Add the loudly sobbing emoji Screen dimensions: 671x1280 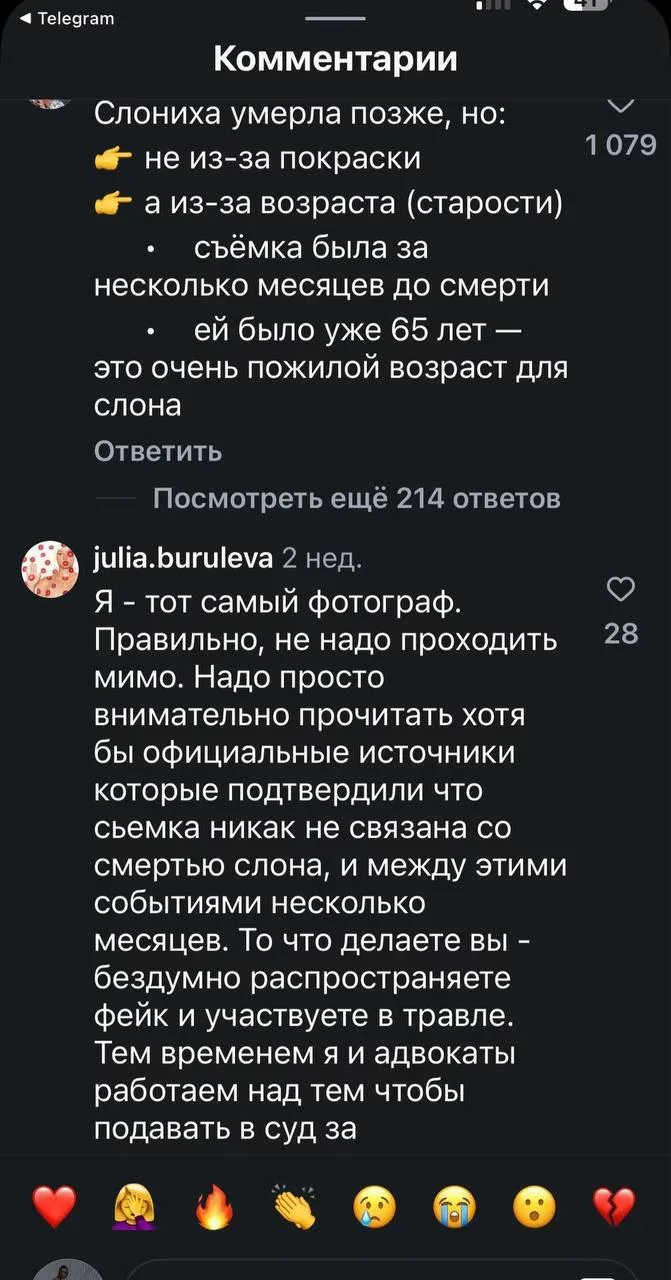[454, 1209]
